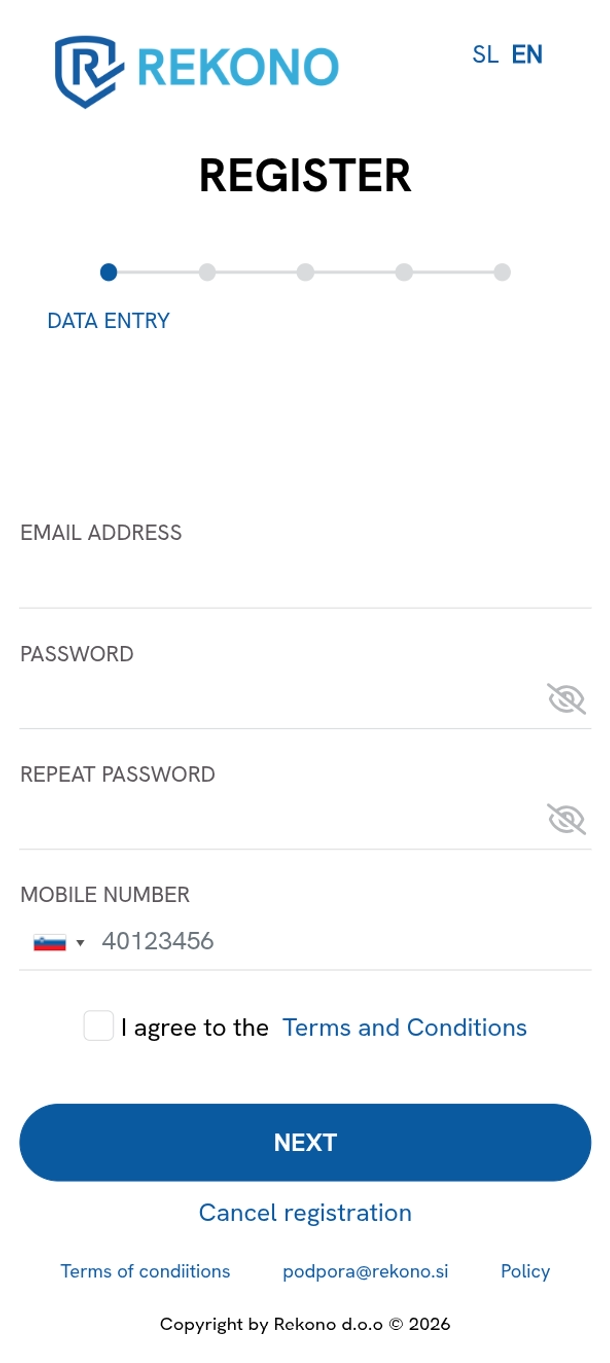Email podpora@rekono.si support link
The width and height of the screenshot is (610, 1363).
[x=365, y=1271]
